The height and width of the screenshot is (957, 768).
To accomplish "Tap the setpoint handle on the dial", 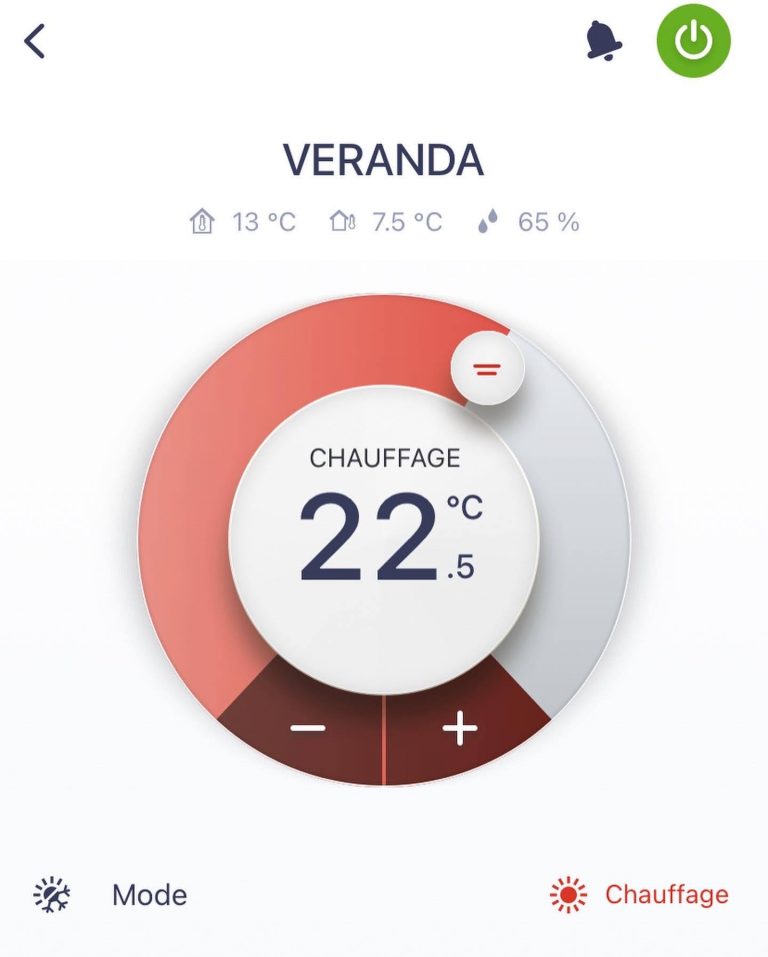I will (487, 368).
